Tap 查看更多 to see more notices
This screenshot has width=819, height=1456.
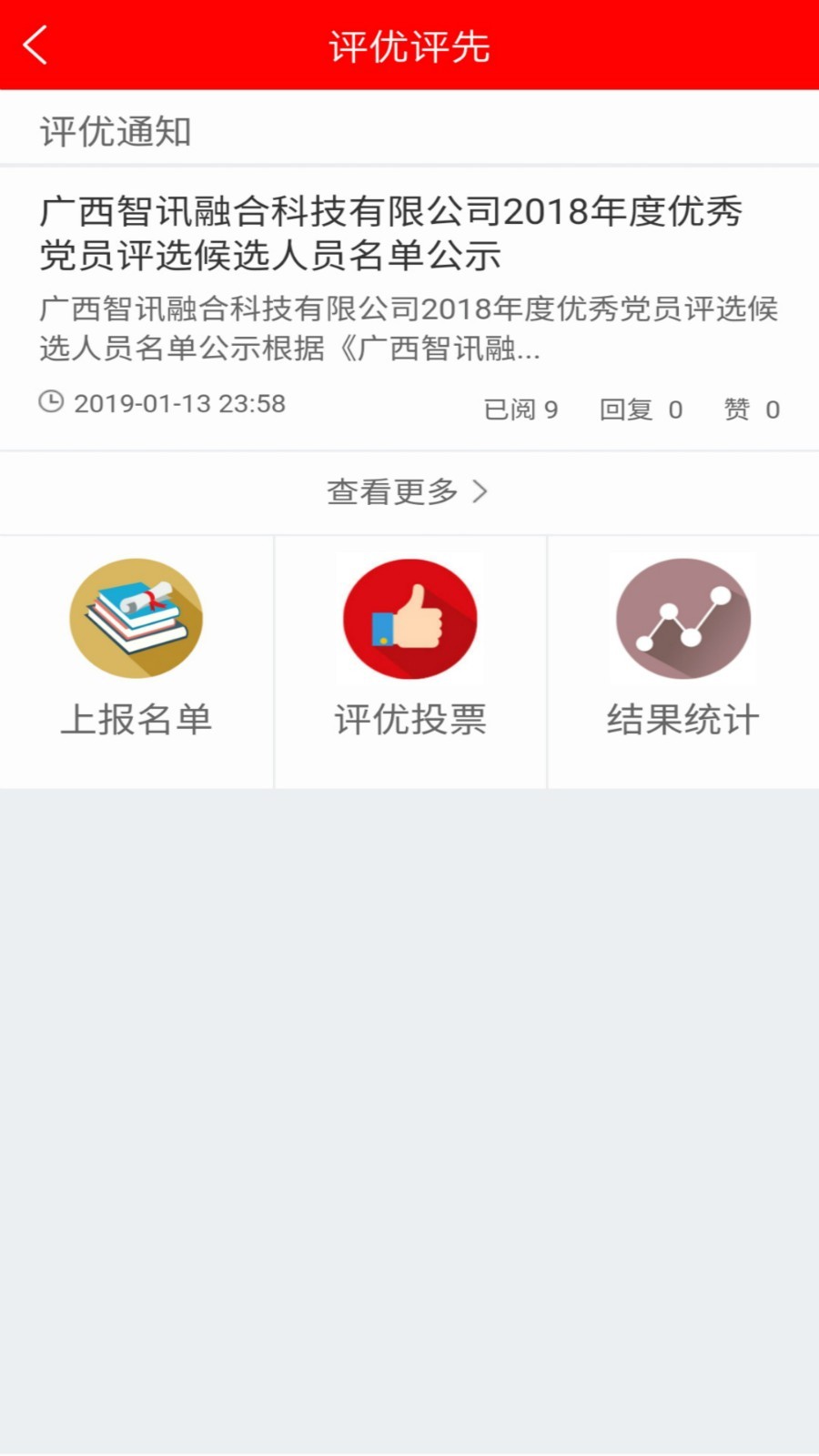click(x=408, y=492)
